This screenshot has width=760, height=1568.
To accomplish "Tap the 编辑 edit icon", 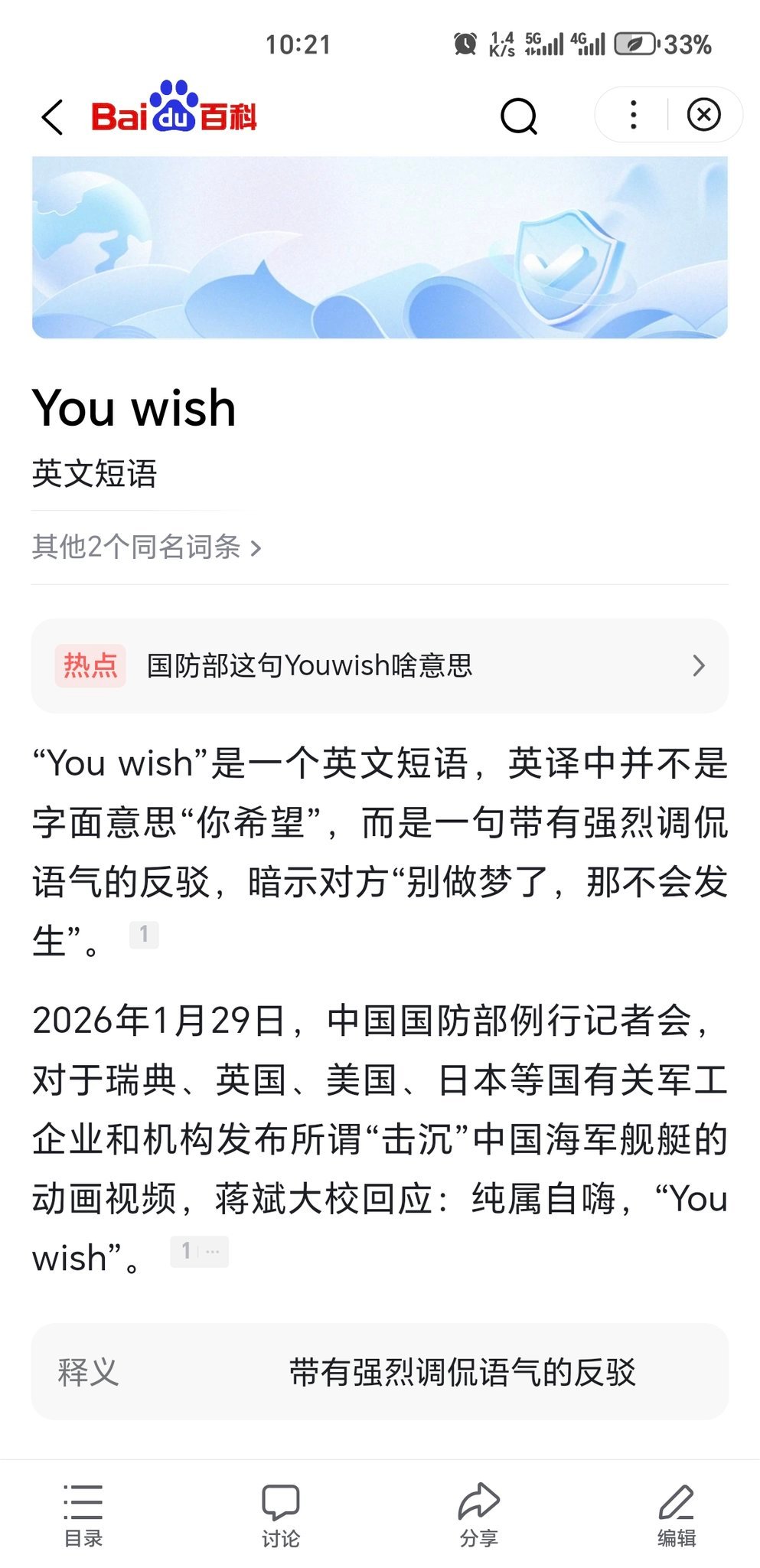I will tap(676, 1501).
